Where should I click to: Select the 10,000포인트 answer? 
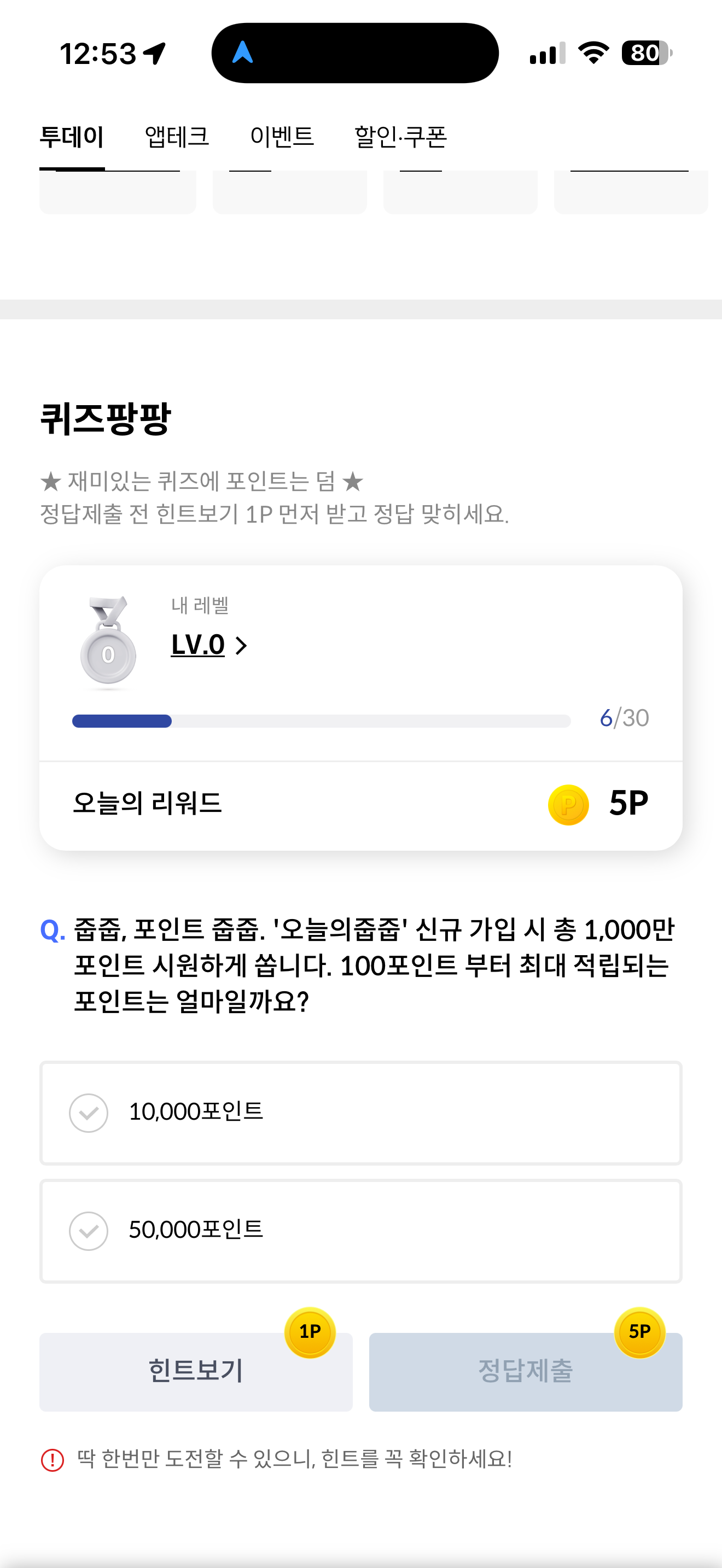pos(361,1113)
